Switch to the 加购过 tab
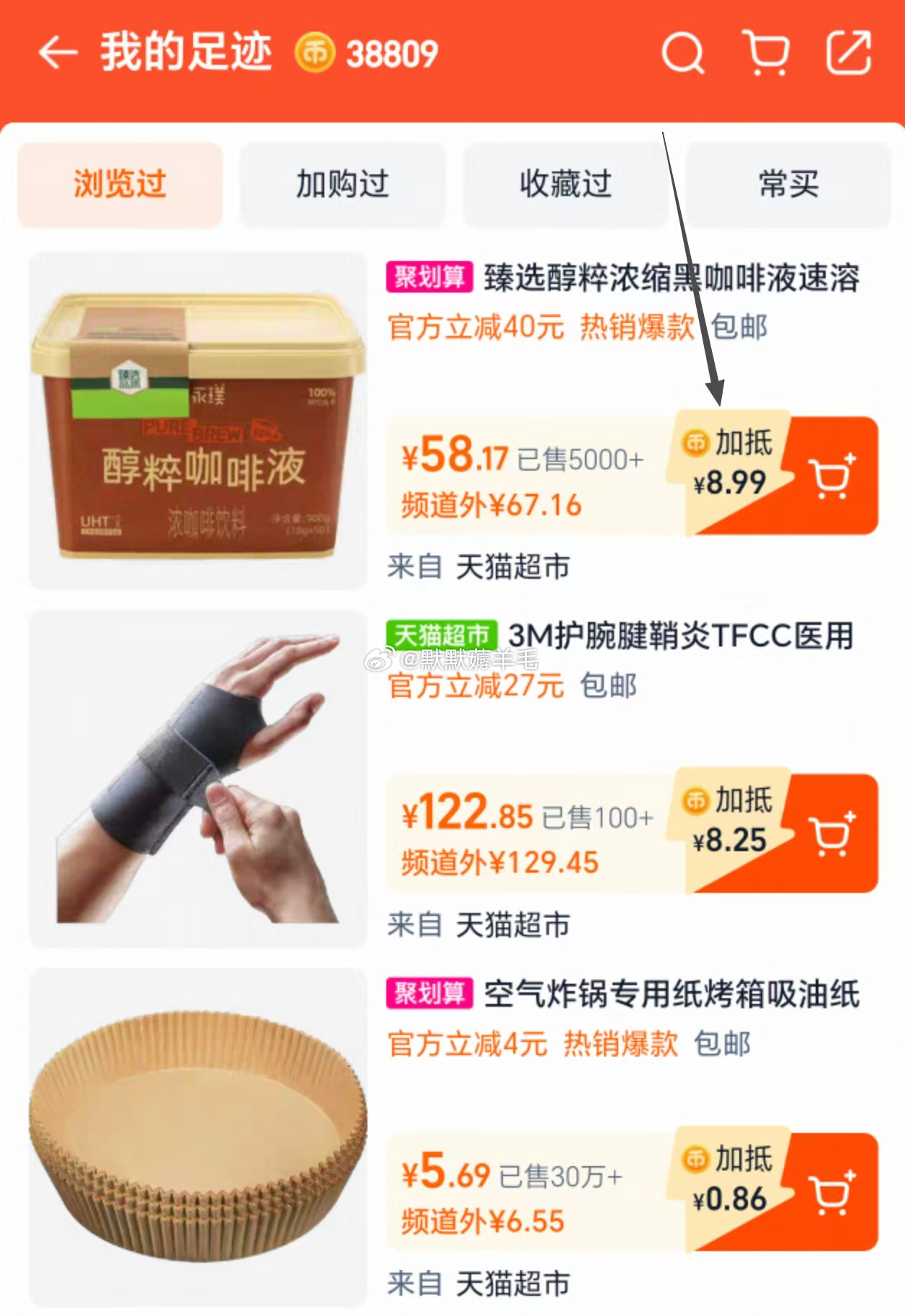Screen dimensions: 905x1316 click(x=343, y=184)
